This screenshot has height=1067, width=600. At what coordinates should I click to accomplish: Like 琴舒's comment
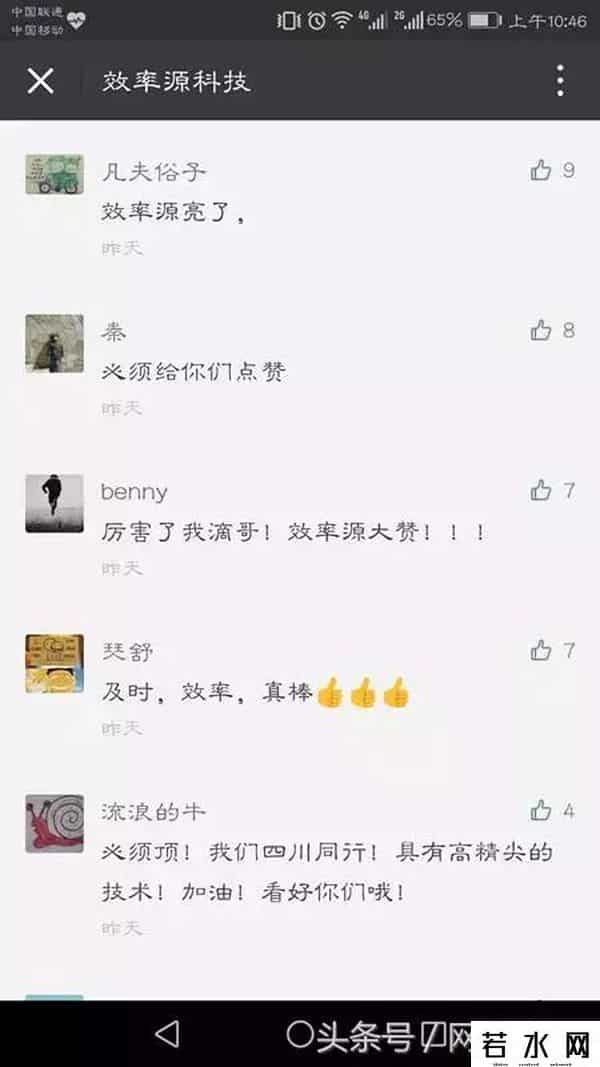click(541, 651)
